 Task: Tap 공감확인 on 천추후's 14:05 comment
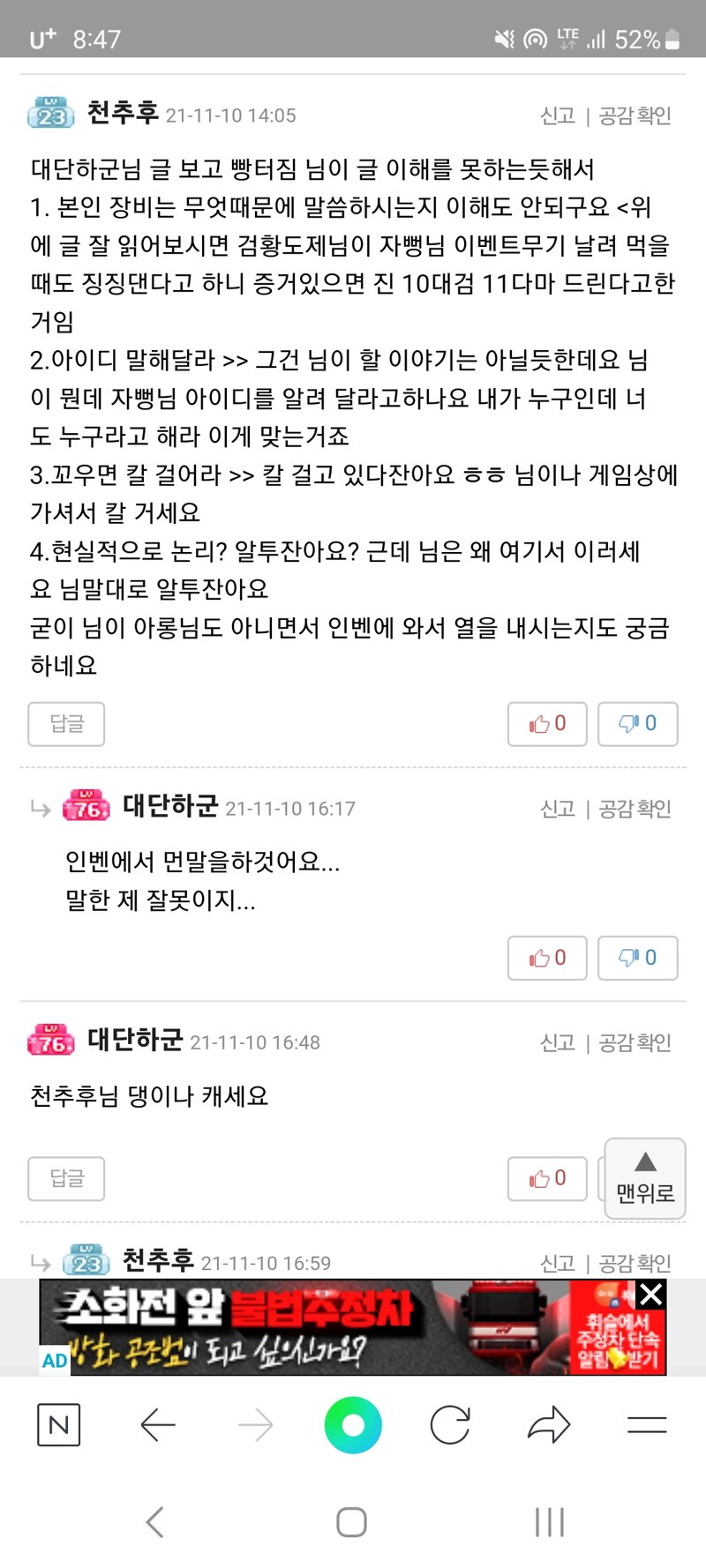[x=635, y=116]
